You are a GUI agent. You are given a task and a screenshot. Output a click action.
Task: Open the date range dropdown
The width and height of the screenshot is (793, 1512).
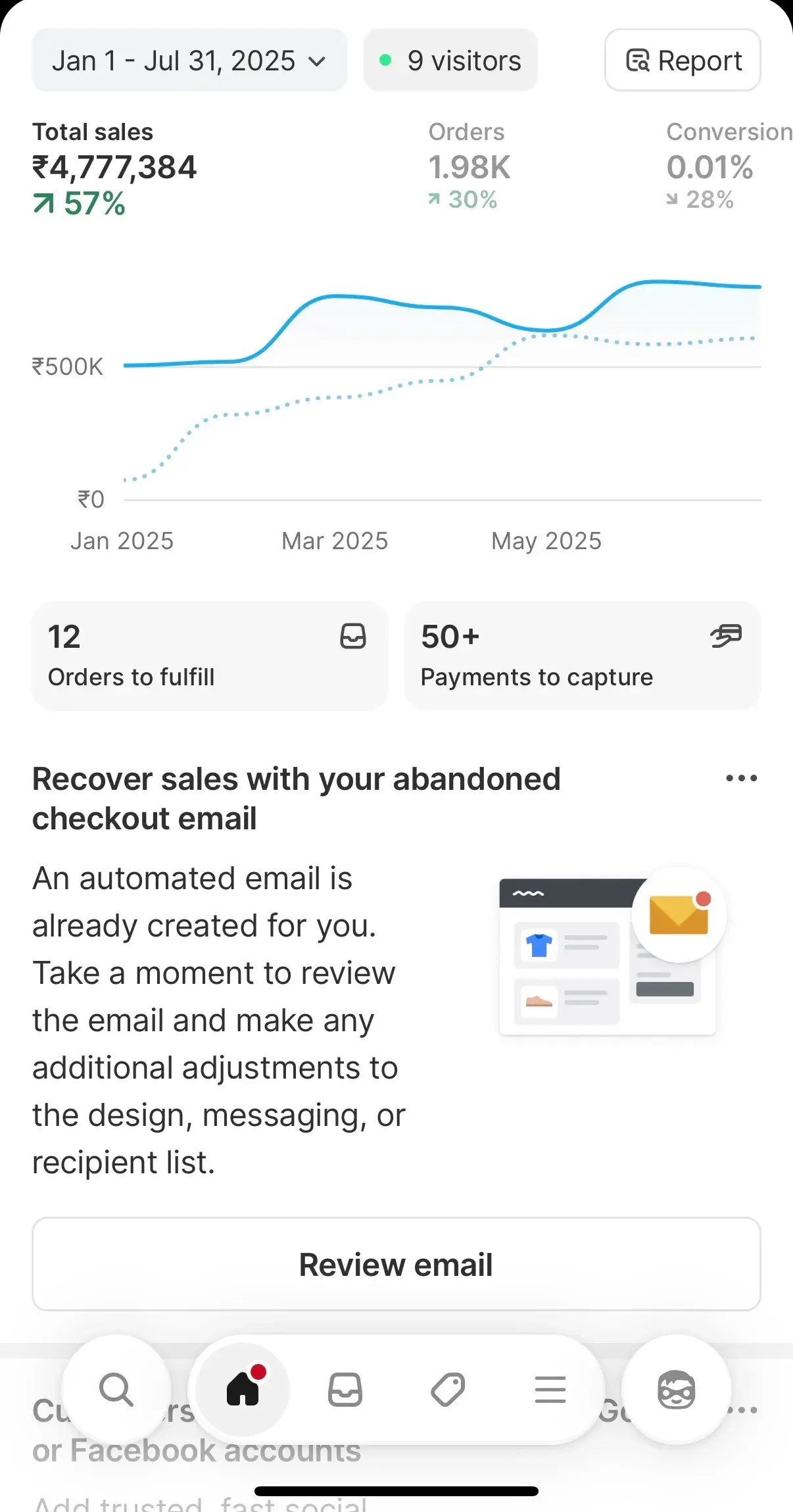tap(189, 61)
